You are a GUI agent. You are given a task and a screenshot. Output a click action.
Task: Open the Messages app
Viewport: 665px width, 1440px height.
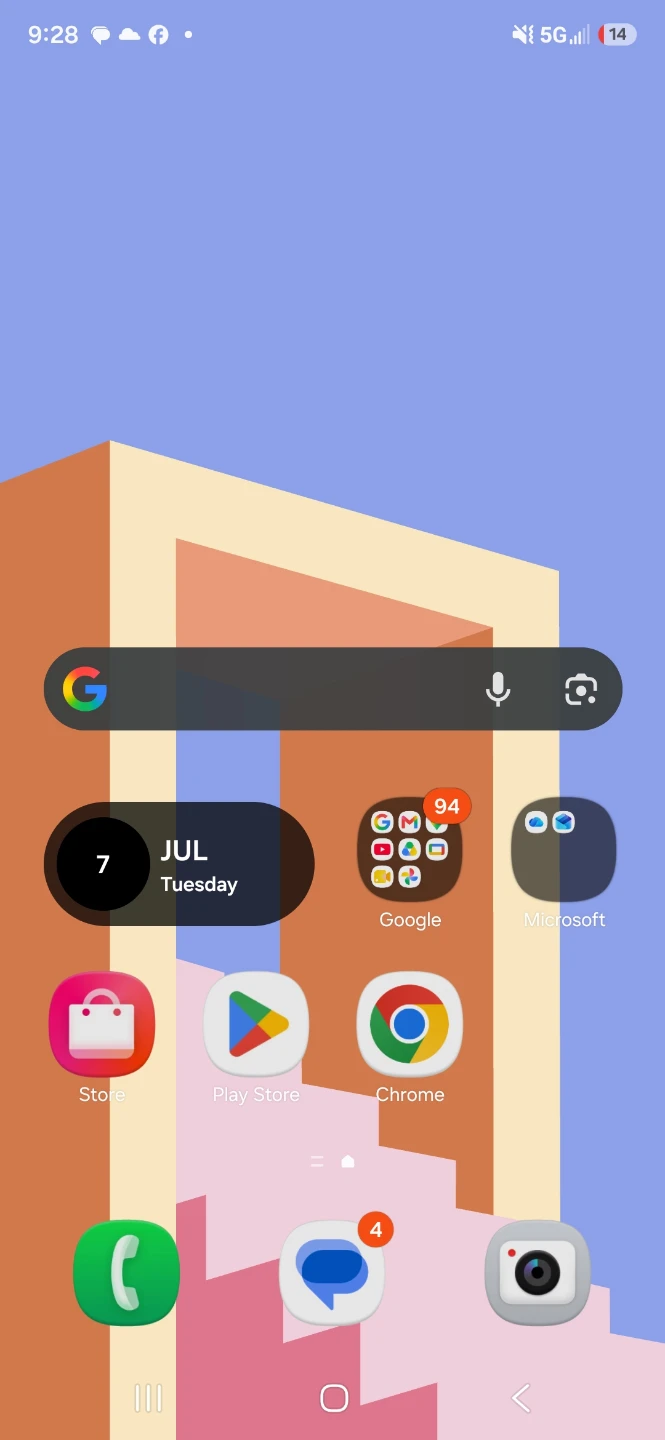tap(332, 1273)
